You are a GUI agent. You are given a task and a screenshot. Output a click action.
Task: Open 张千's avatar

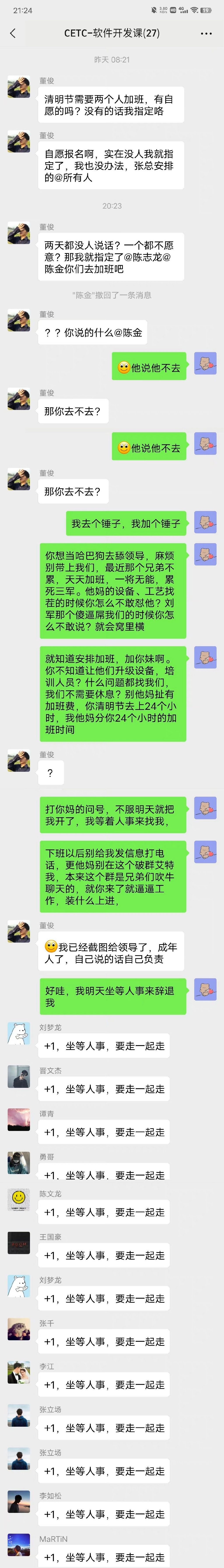(x=19, y=1329)
